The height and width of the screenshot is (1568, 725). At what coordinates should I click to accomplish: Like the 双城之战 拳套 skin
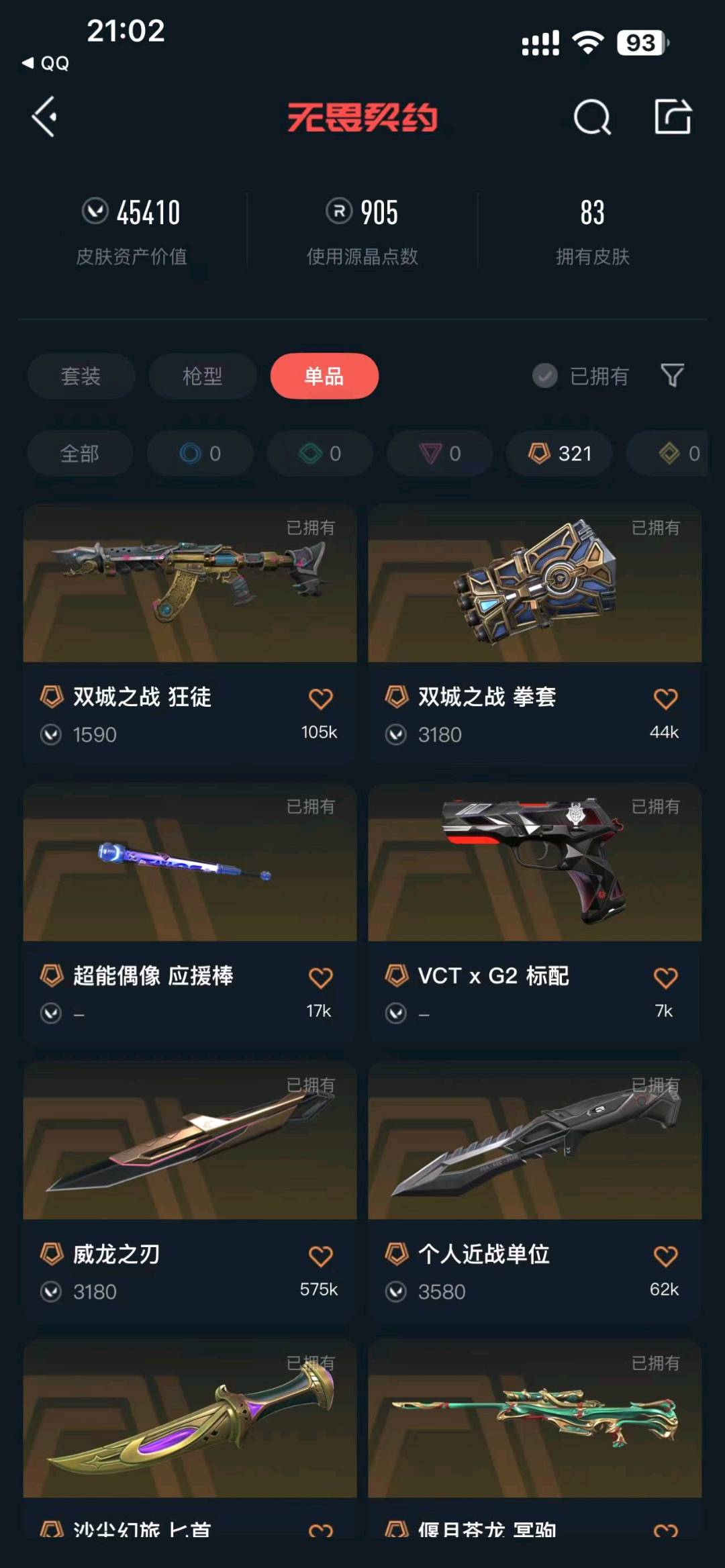click(x=665, y=699)
